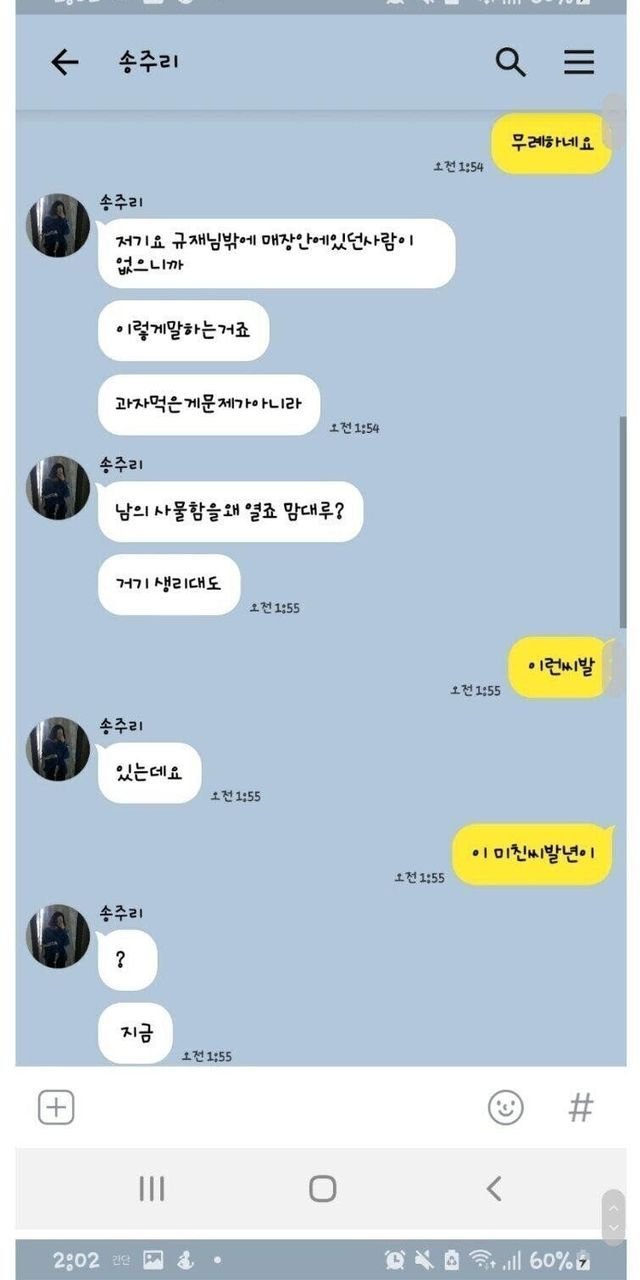Search within this chat

point(511,63)
